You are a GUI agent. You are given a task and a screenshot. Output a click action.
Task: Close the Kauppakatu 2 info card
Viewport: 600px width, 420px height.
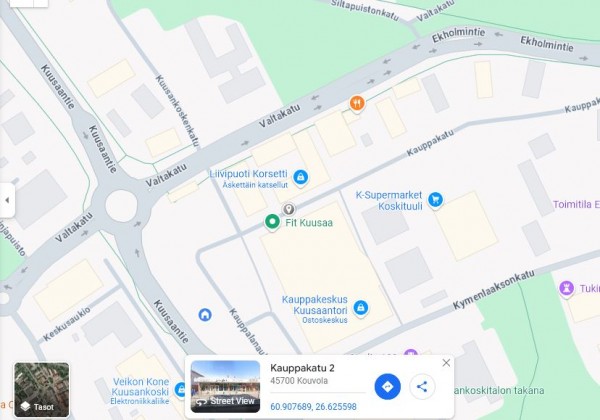point(446,363)
